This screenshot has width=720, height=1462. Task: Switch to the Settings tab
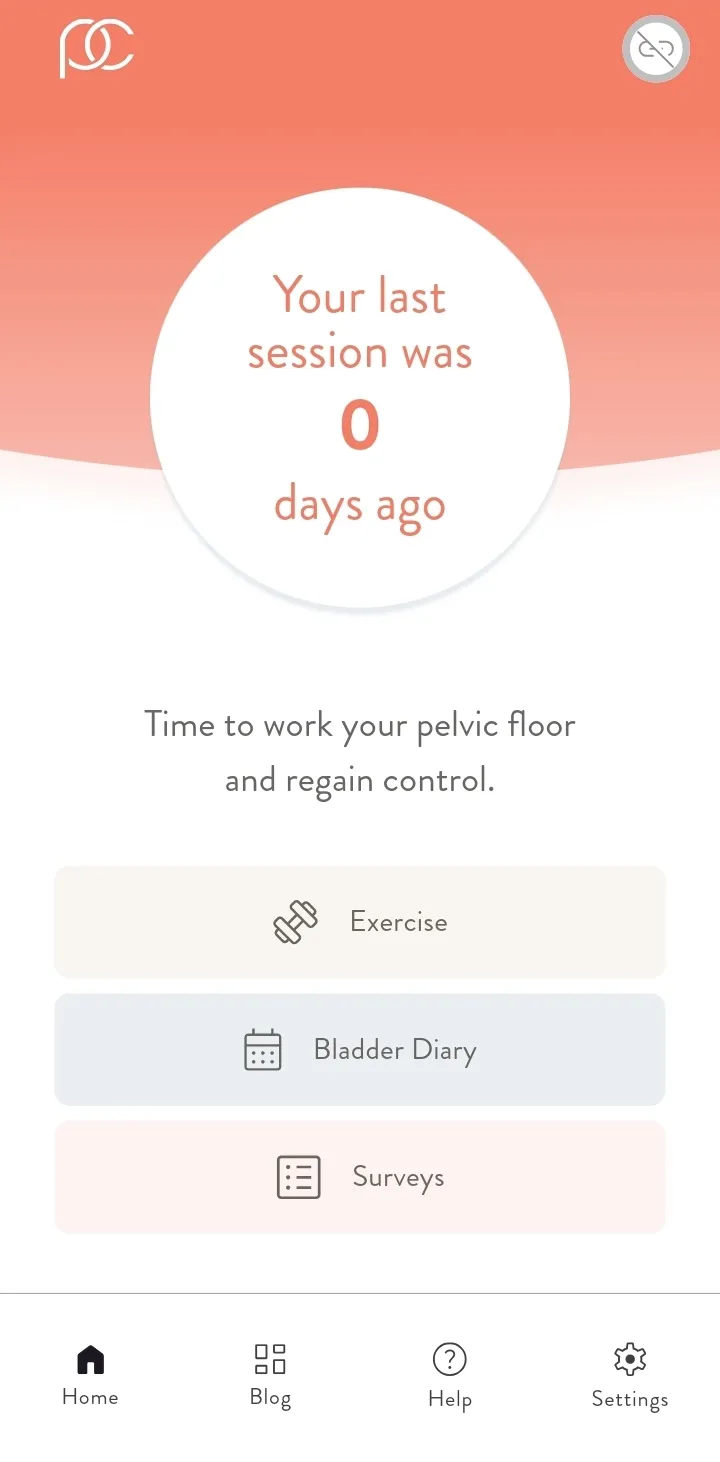(x=630, y=1376)
